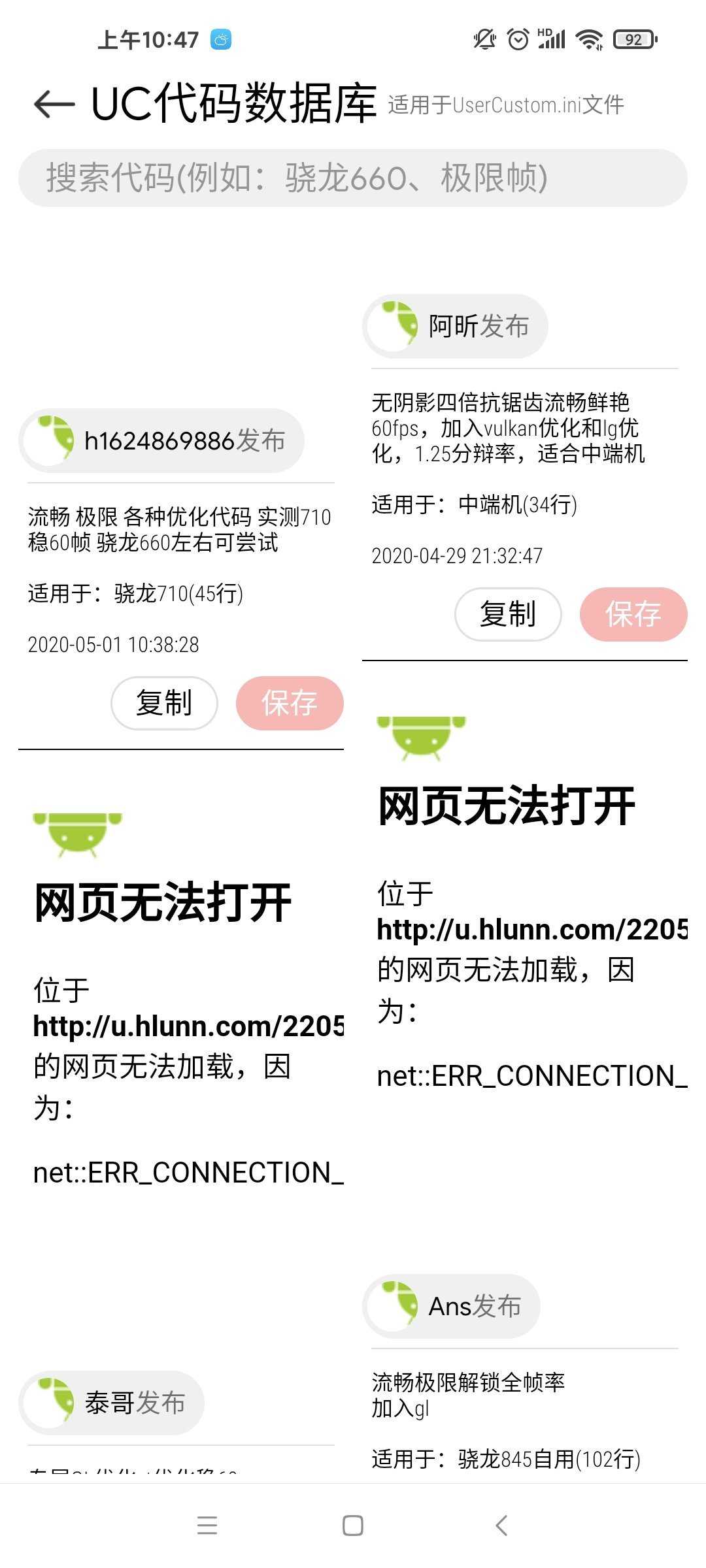Click the Ans publisher avatar icon

tap(400, 1305)
